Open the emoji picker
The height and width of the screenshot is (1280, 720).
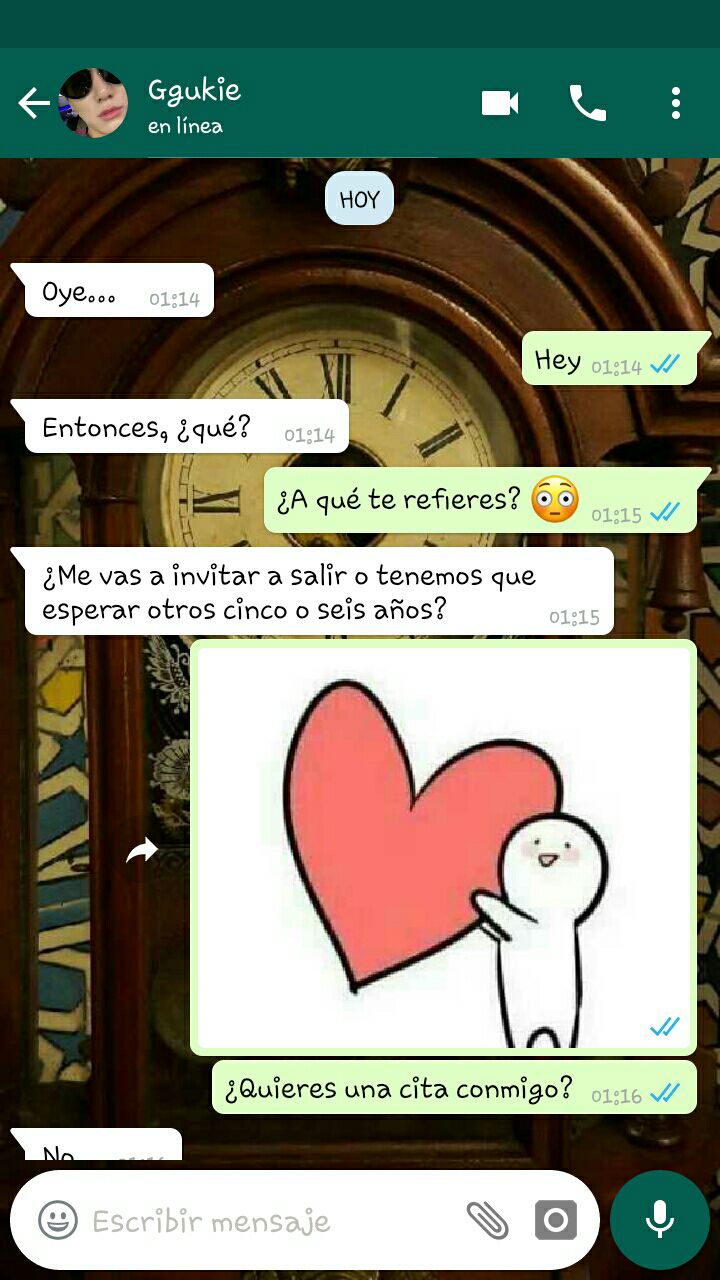click(x=58, y=1220)
